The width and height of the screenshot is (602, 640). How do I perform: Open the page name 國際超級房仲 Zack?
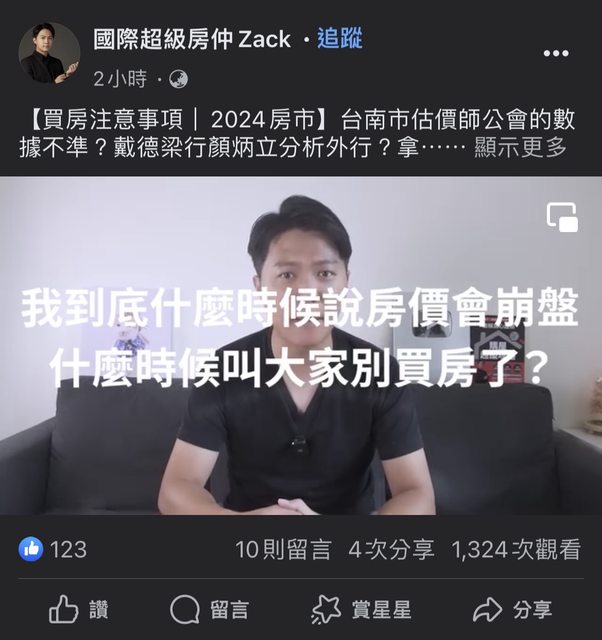pyautogui.click(x=191, y=39)
